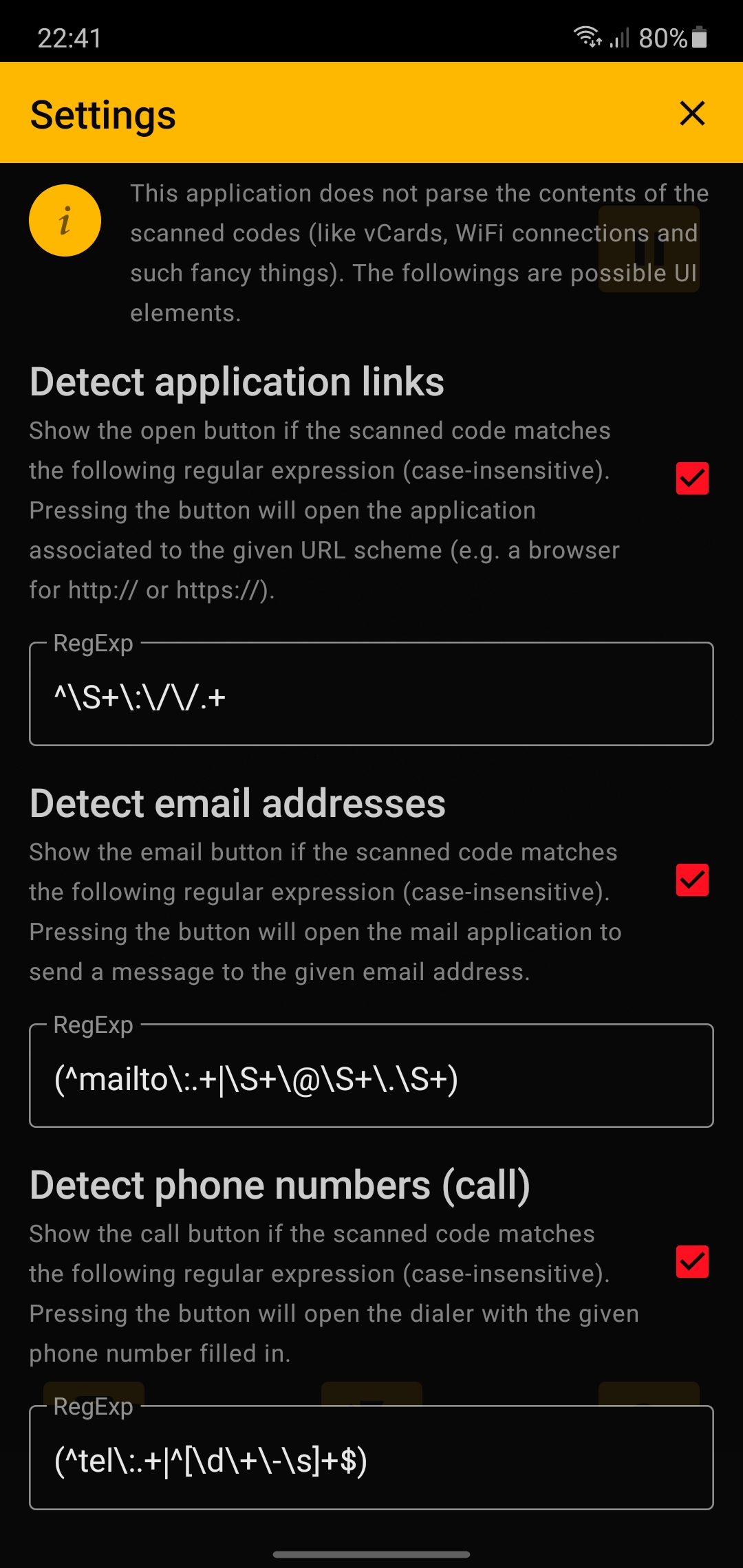Viewport: 743px width, 1568px height.
Task: Edit the email addresses RegExp field
Action: point(371,1076)
